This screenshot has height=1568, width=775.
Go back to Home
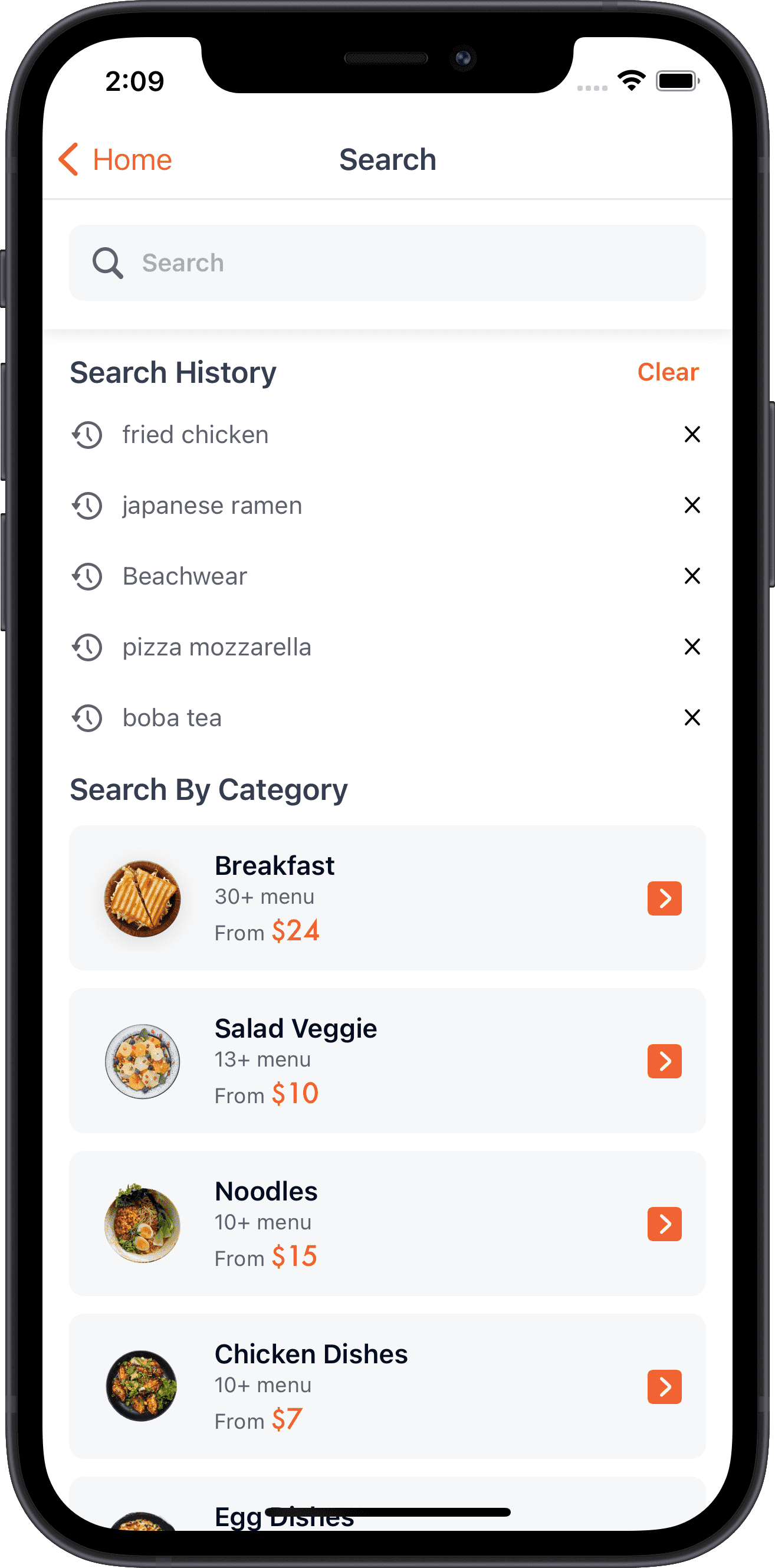[x=116, y=159]
